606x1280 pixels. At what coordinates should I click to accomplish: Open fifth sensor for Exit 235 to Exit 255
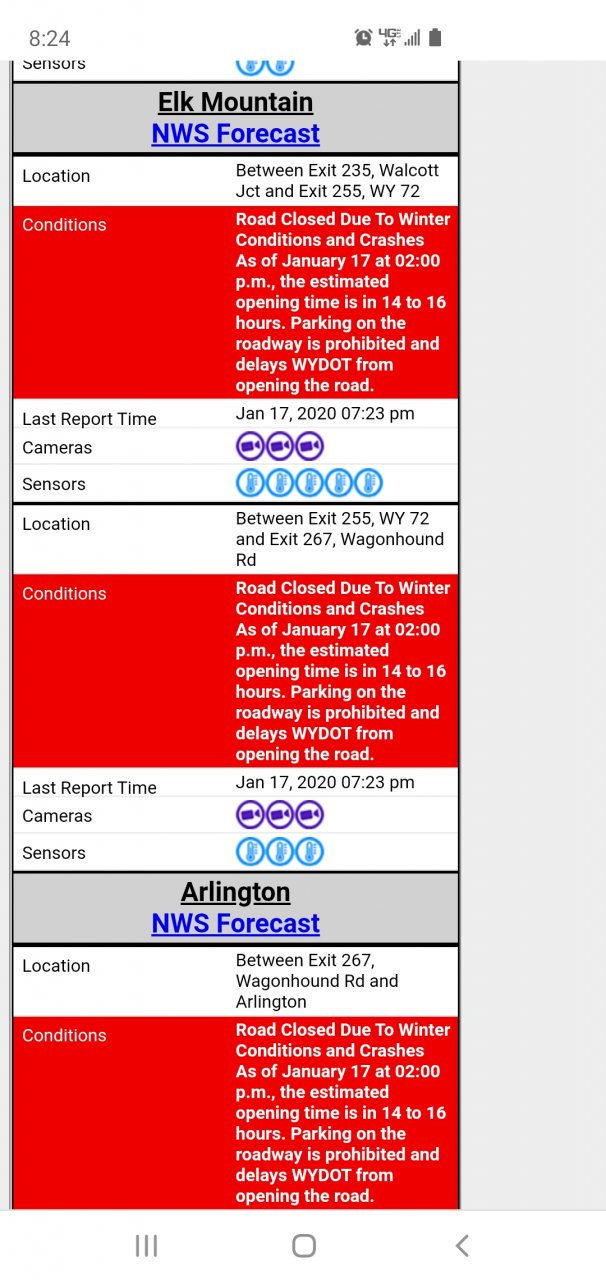point(368,483)
